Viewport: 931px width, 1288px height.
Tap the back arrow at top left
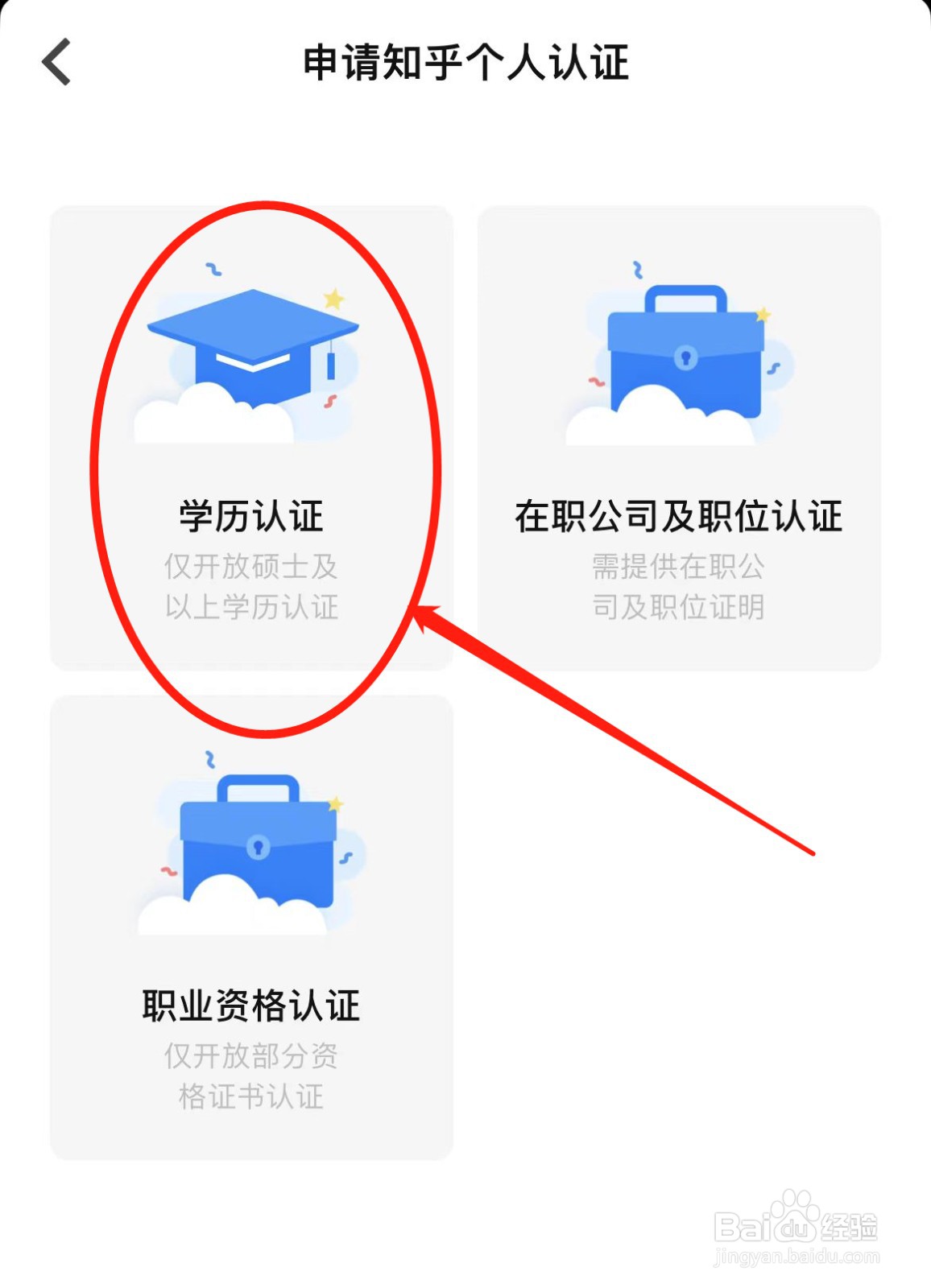point(55,63)
